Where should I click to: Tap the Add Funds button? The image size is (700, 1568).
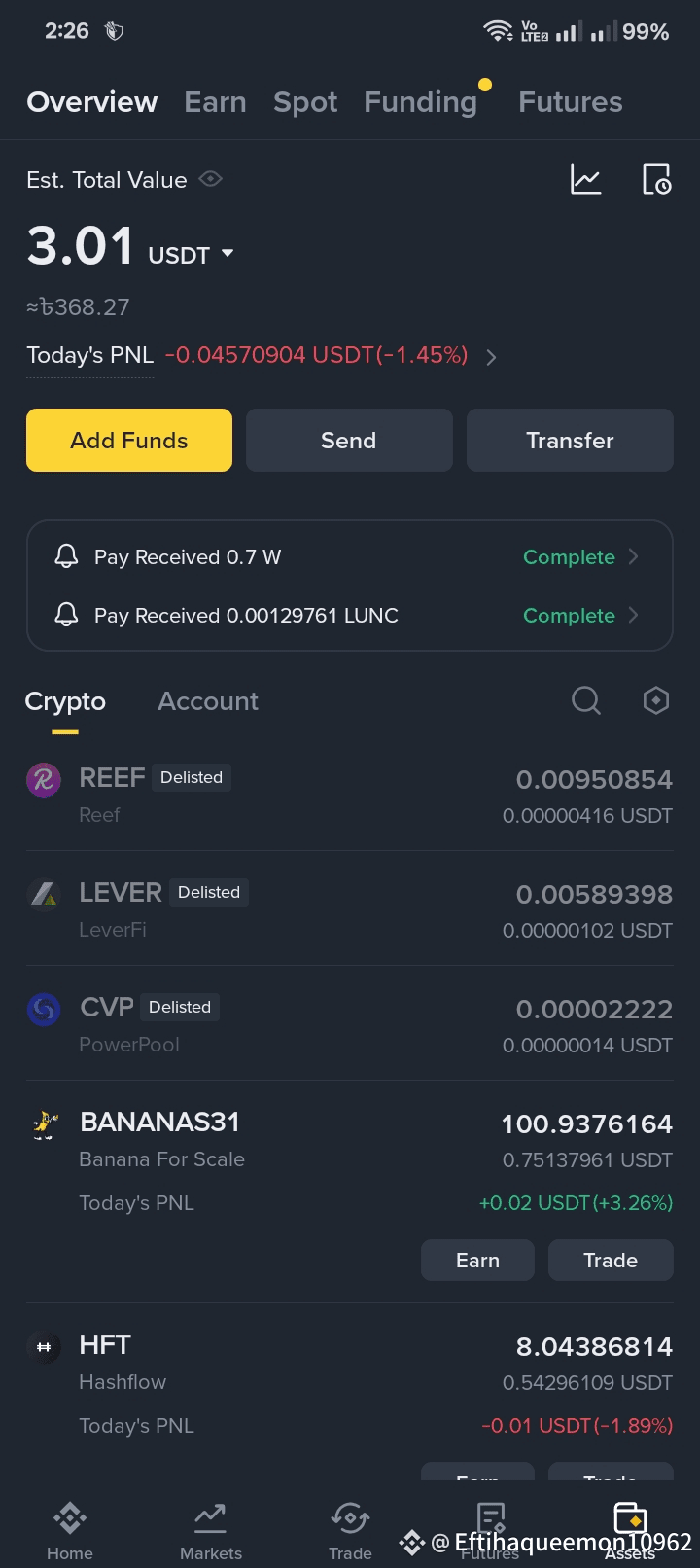tap(129, 441)
